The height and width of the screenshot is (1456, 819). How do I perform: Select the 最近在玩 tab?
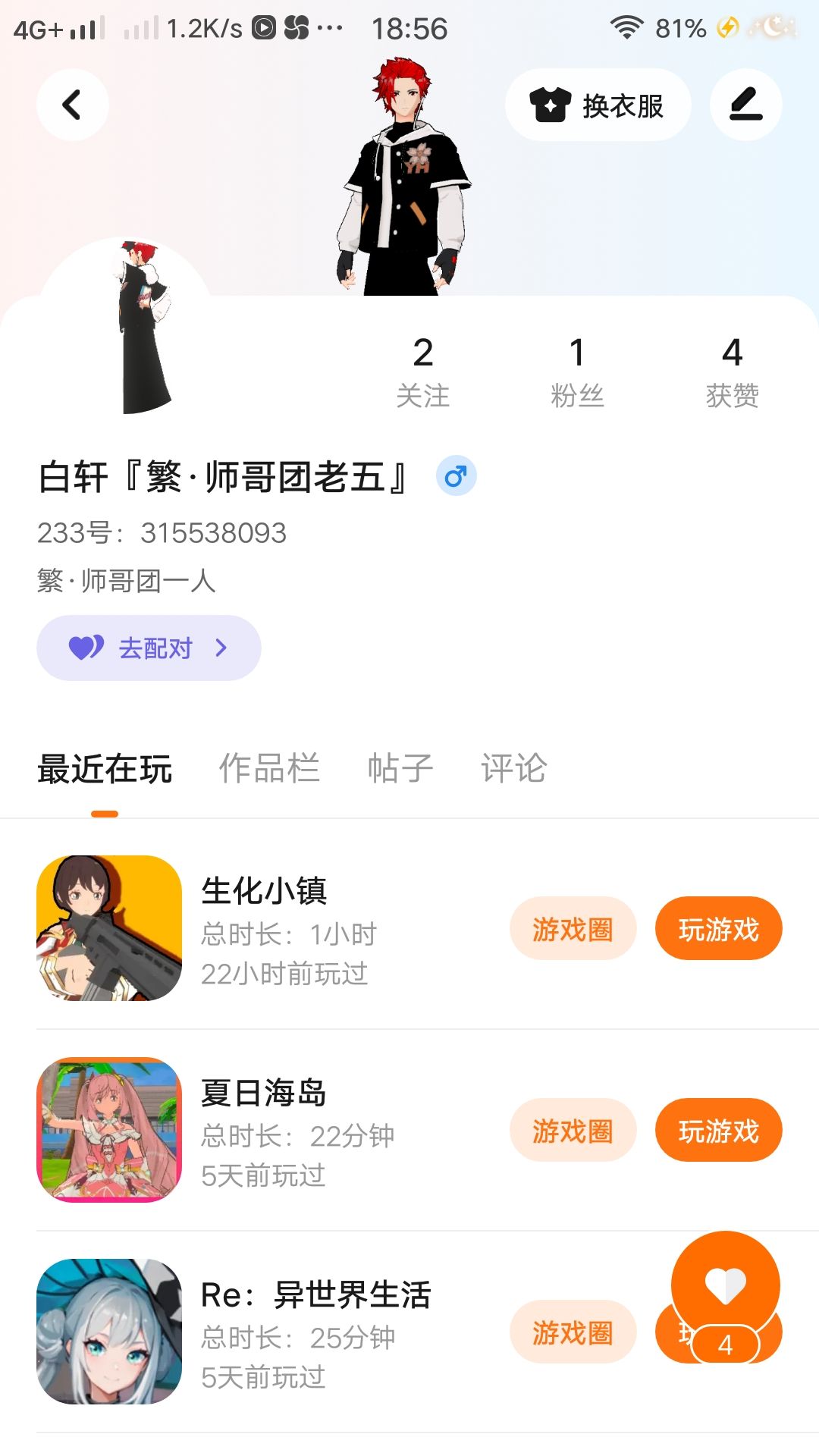tap(105, 768)
